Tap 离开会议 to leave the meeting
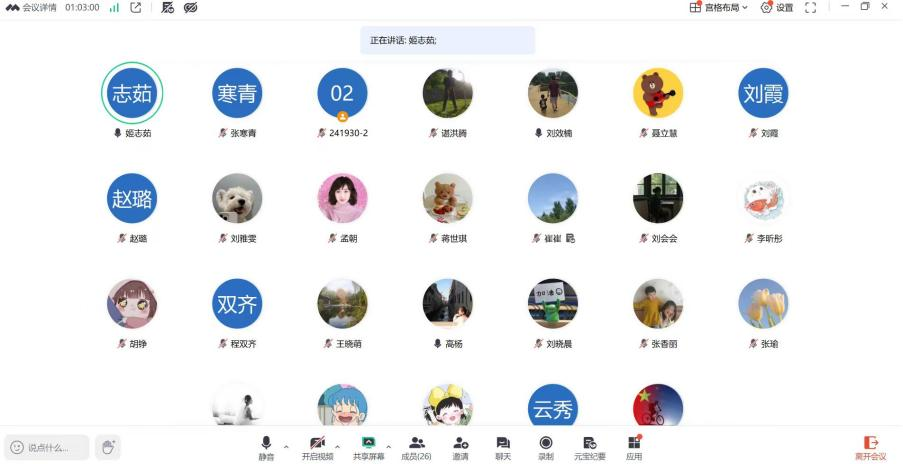Image resolution: width=903 pixels, height=464 pixels. [x=871, y=448]
